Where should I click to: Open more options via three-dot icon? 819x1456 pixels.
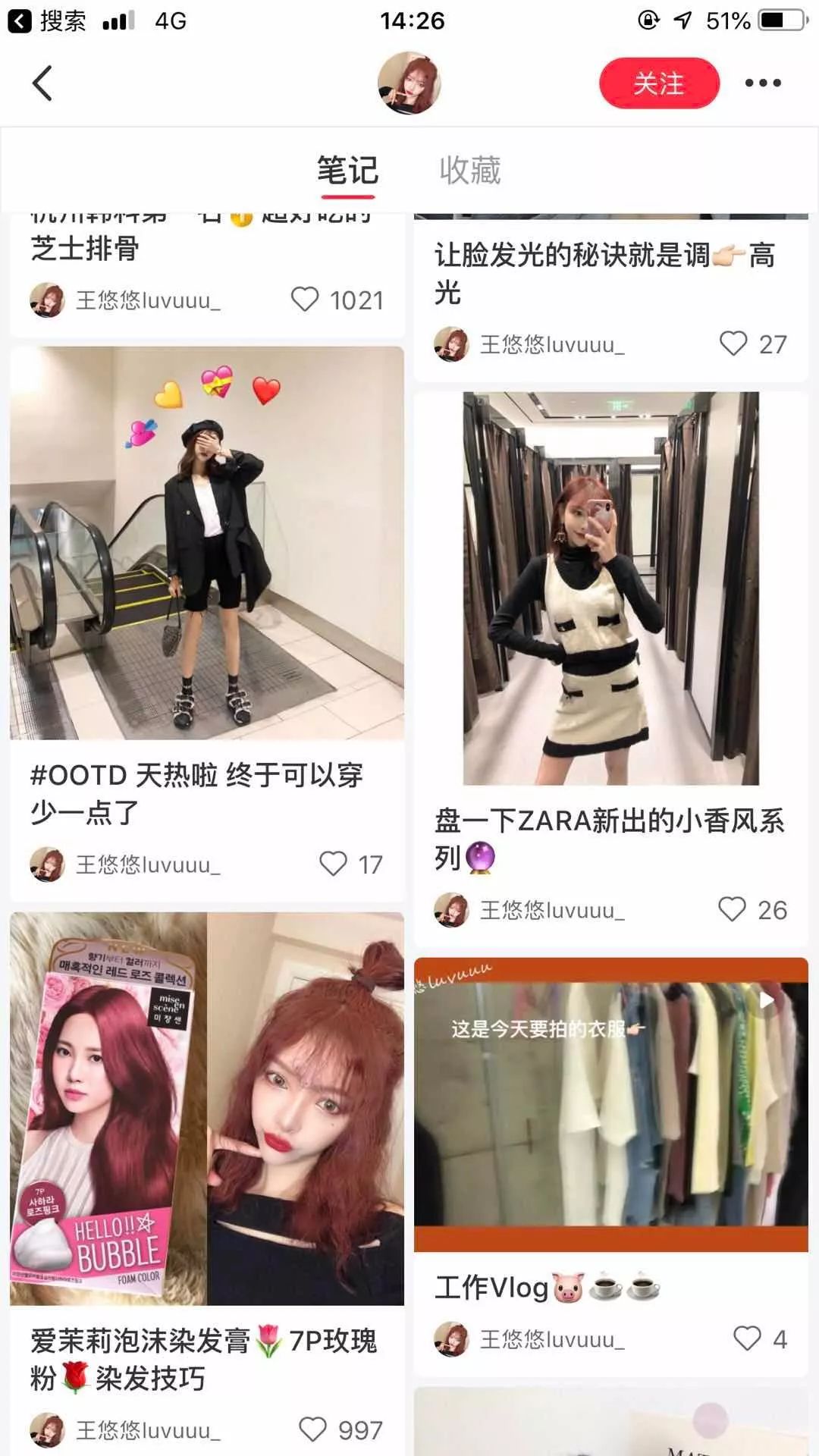[764, 83]
